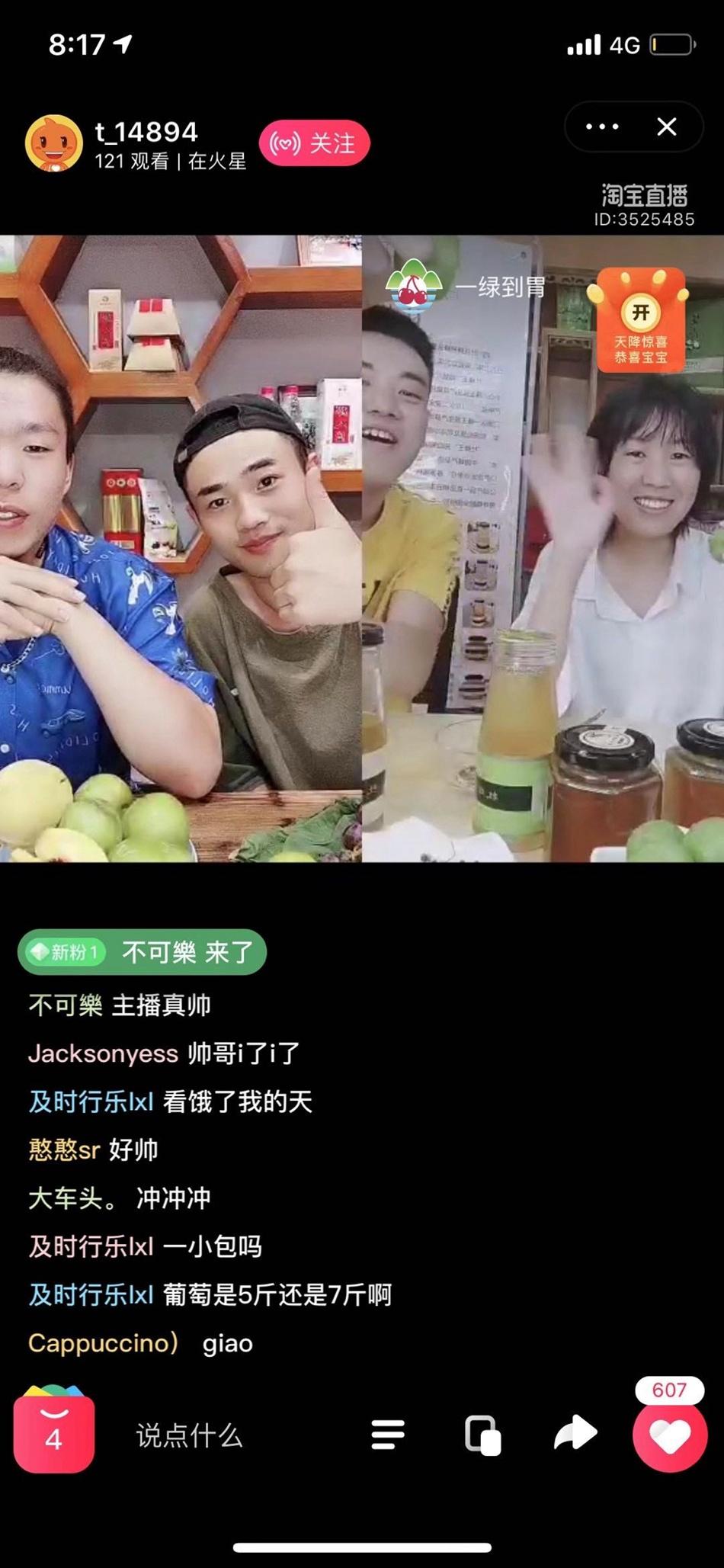Open the shopping bag product list
This screenshot has width=724, height=1568.
click(x=53, y=1432)
